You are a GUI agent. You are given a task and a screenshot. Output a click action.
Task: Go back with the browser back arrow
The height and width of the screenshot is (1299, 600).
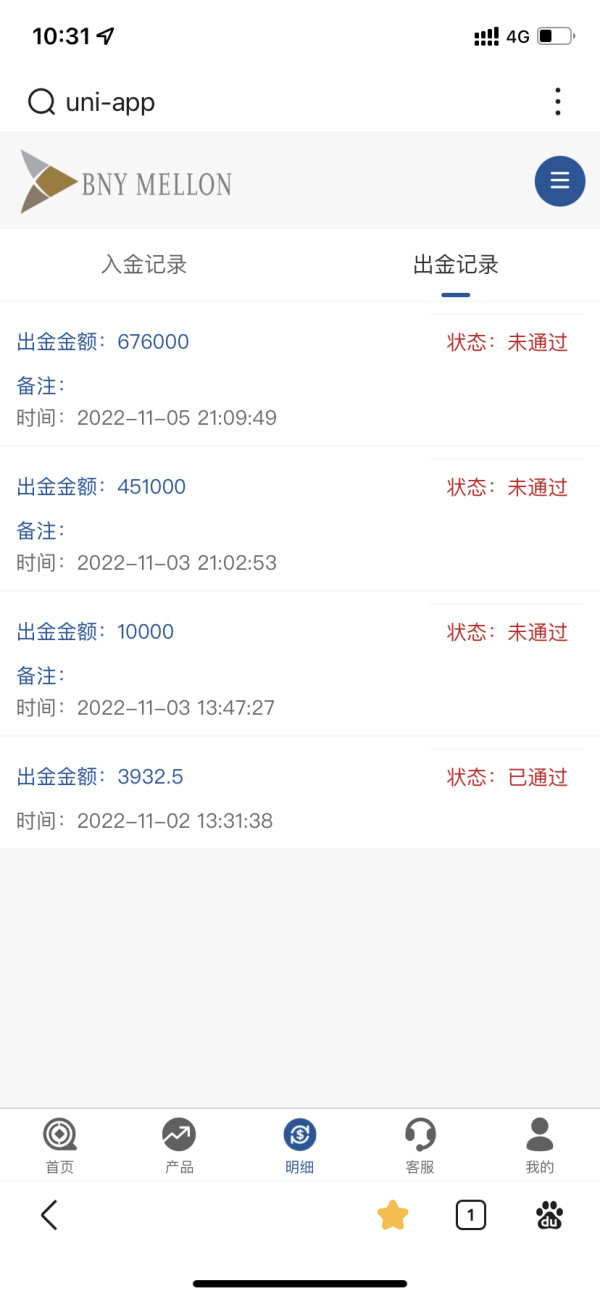pos(49,1215)
